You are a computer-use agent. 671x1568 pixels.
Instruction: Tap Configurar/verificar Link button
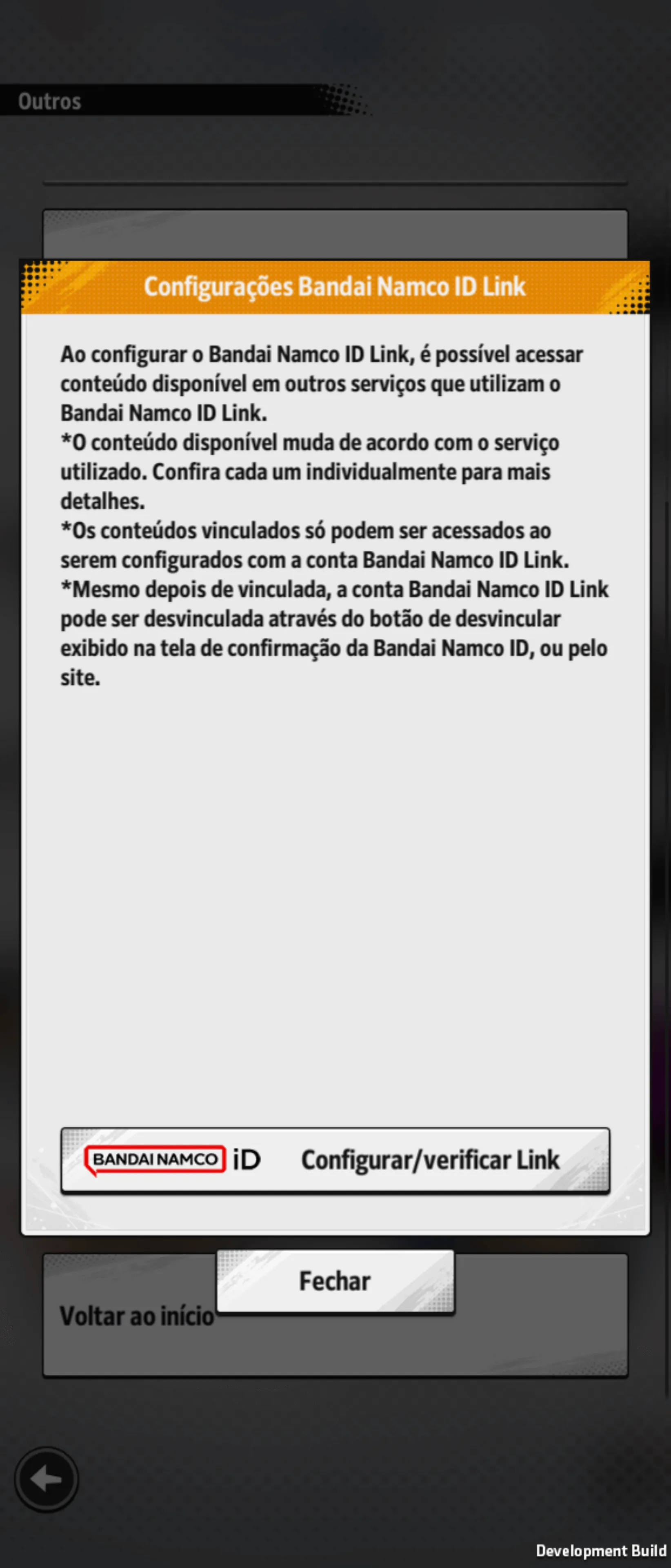[335, 1160]
